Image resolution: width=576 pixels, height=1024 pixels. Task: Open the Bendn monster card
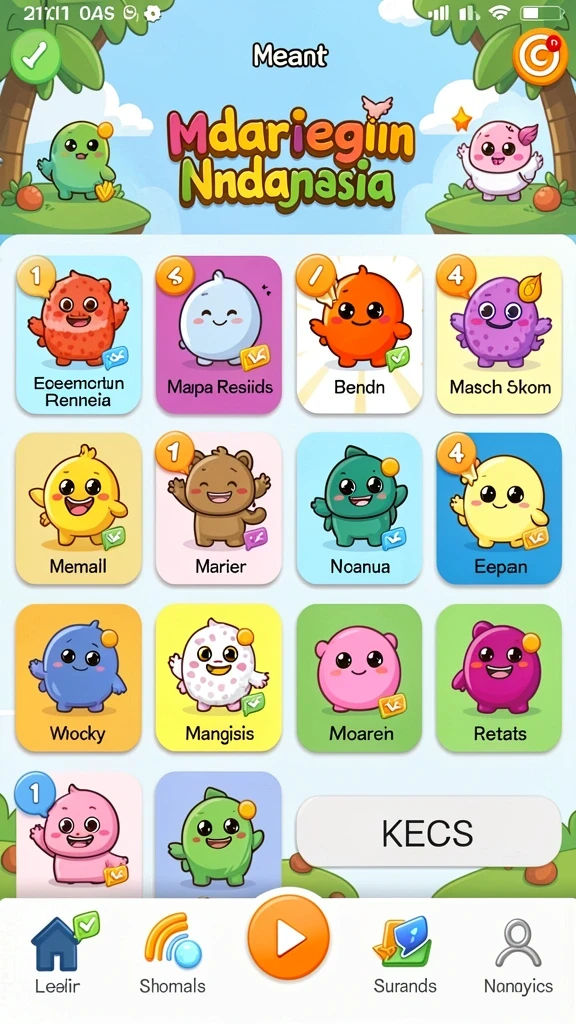click(x=359, y=335)
